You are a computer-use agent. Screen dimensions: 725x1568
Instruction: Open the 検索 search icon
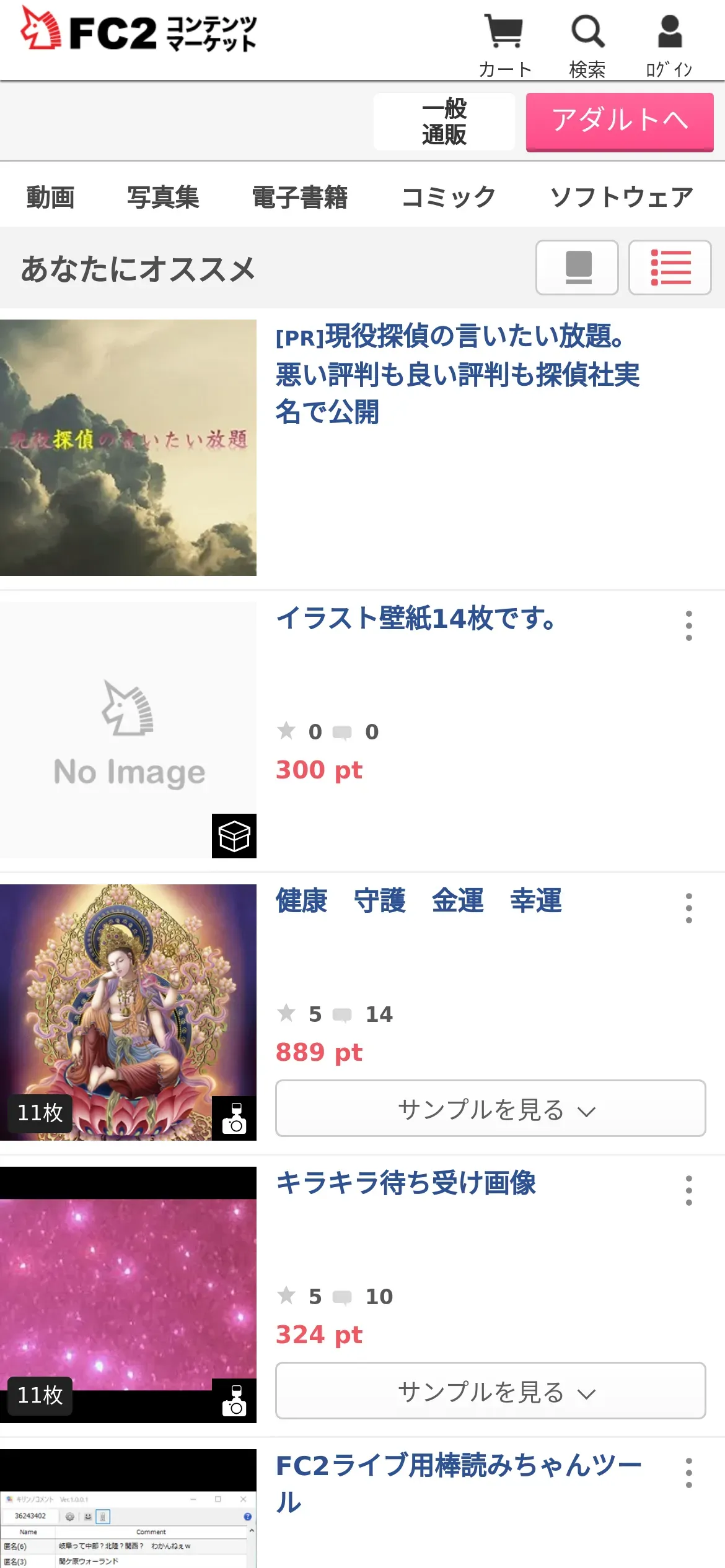(587, 45)
